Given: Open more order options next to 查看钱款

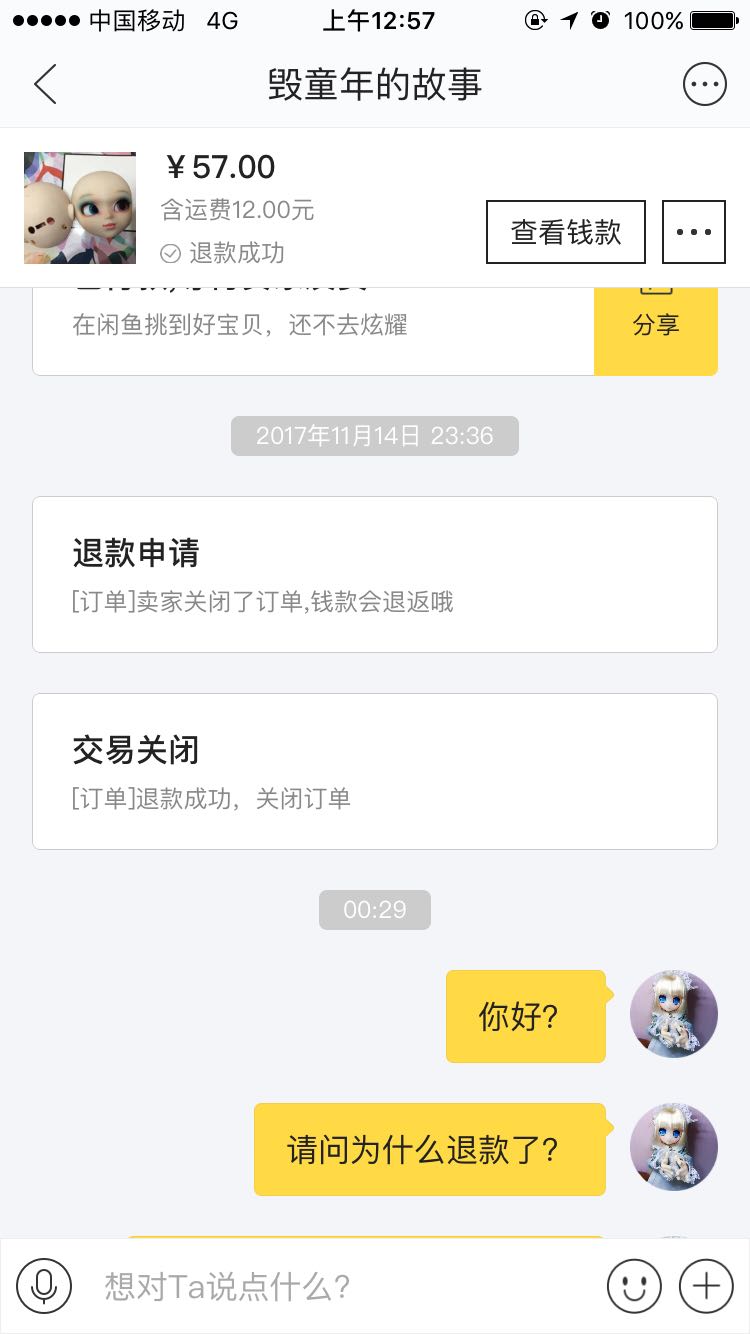Looking at the screenshot, I should click(x=694, y=232).
